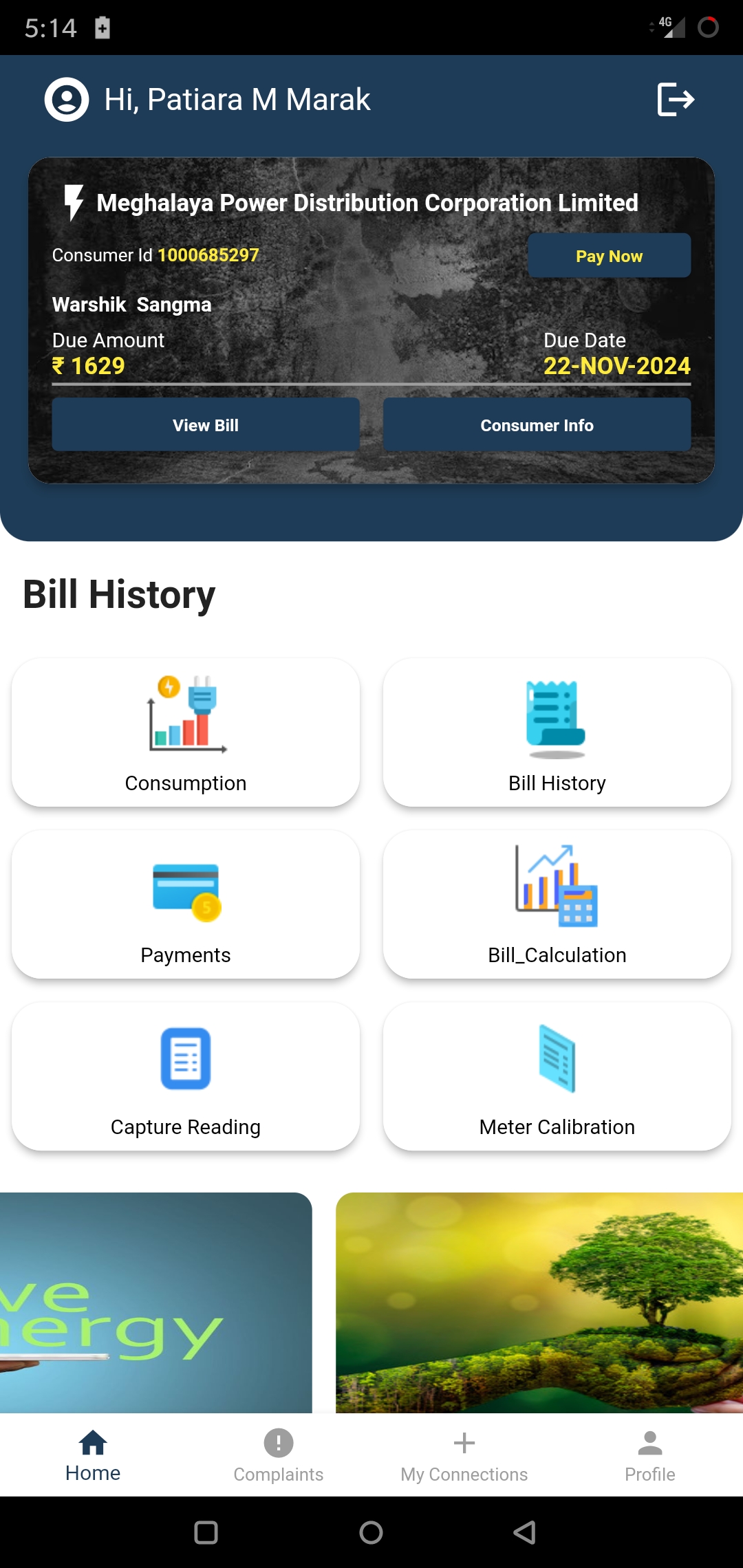Open the user avatar icon
The height and width of the screenshot is (1568, 743).
[x=67, y=100]
